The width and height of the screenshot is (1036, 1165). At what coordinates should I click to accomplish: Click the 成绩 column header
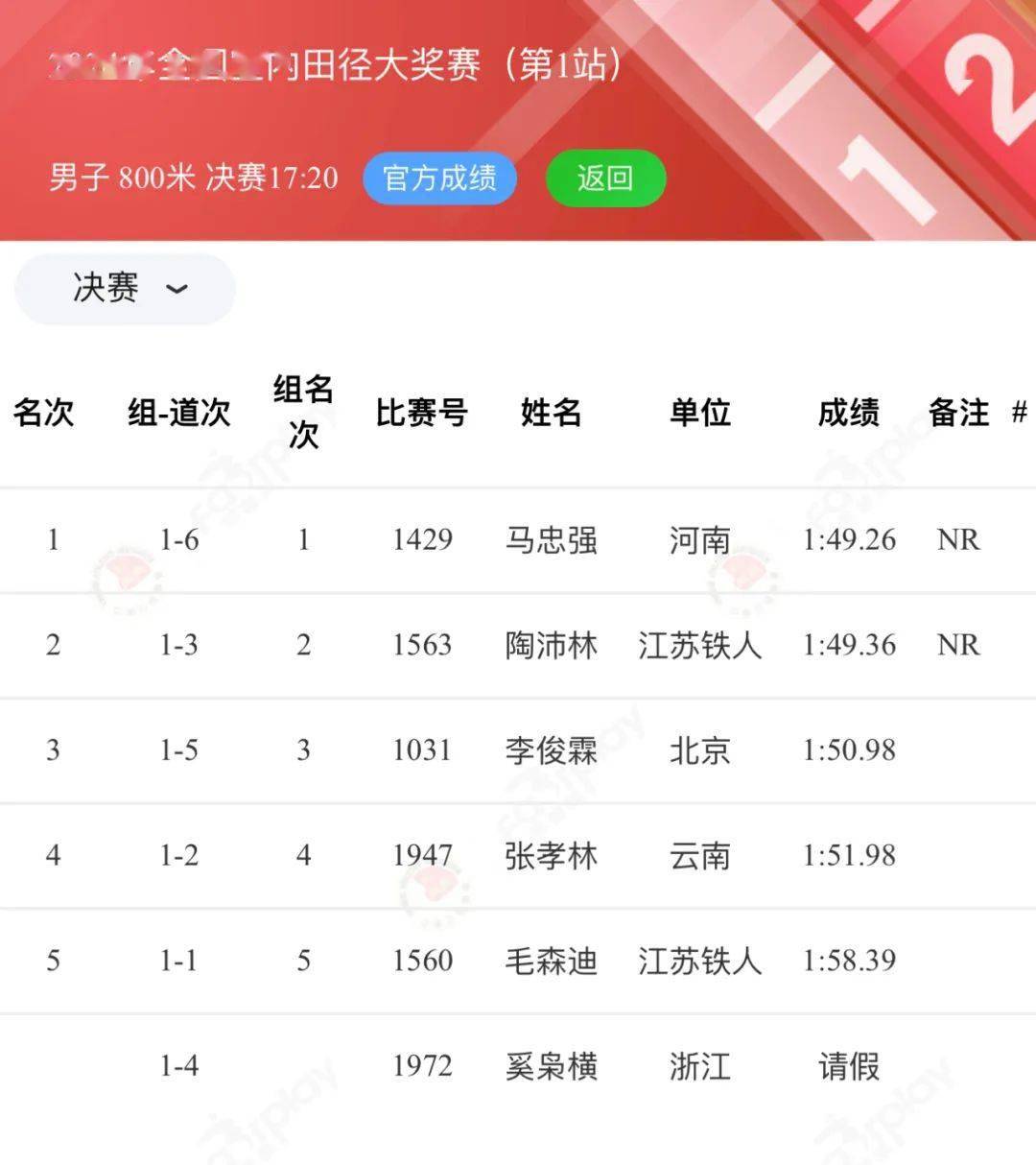848,413
